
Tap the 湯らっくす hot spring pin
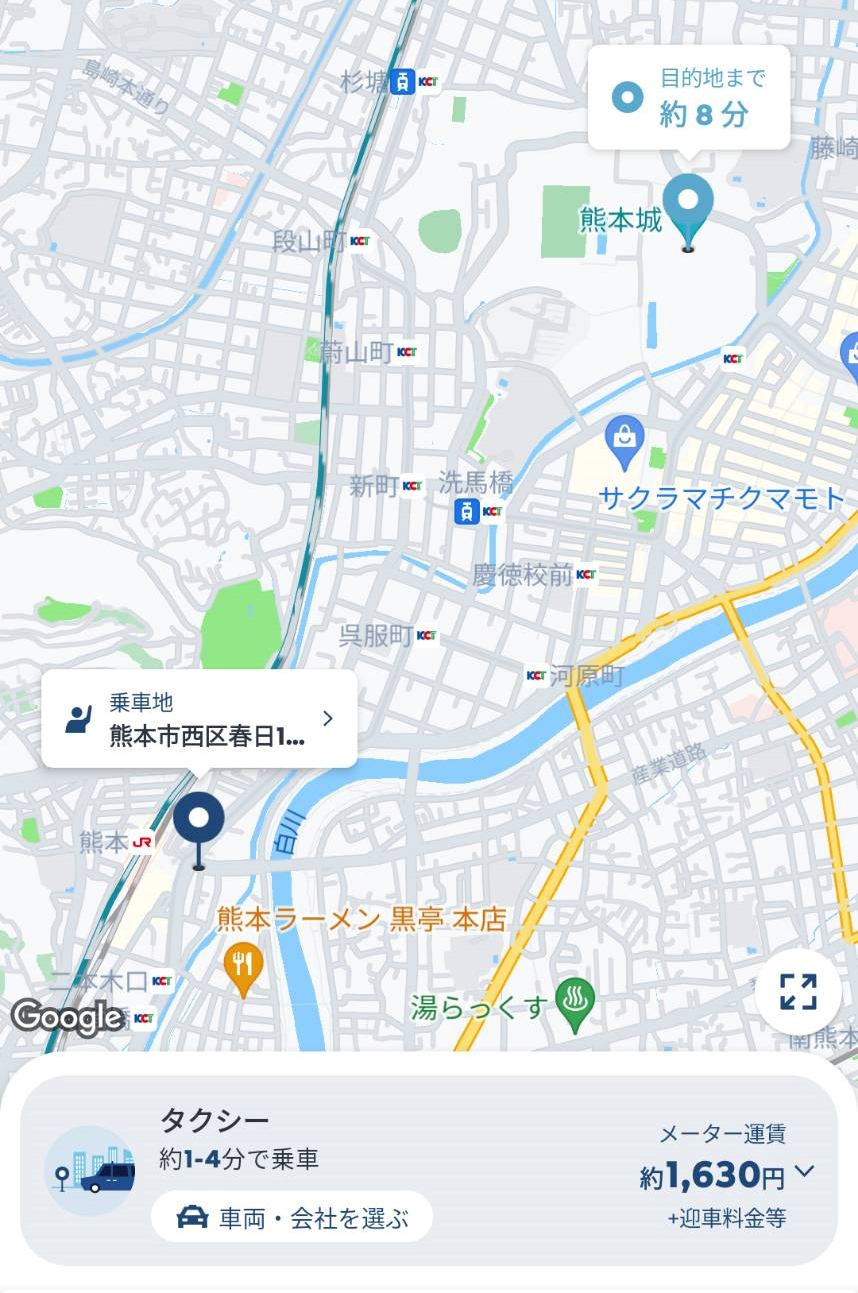tap(574, 1003)
